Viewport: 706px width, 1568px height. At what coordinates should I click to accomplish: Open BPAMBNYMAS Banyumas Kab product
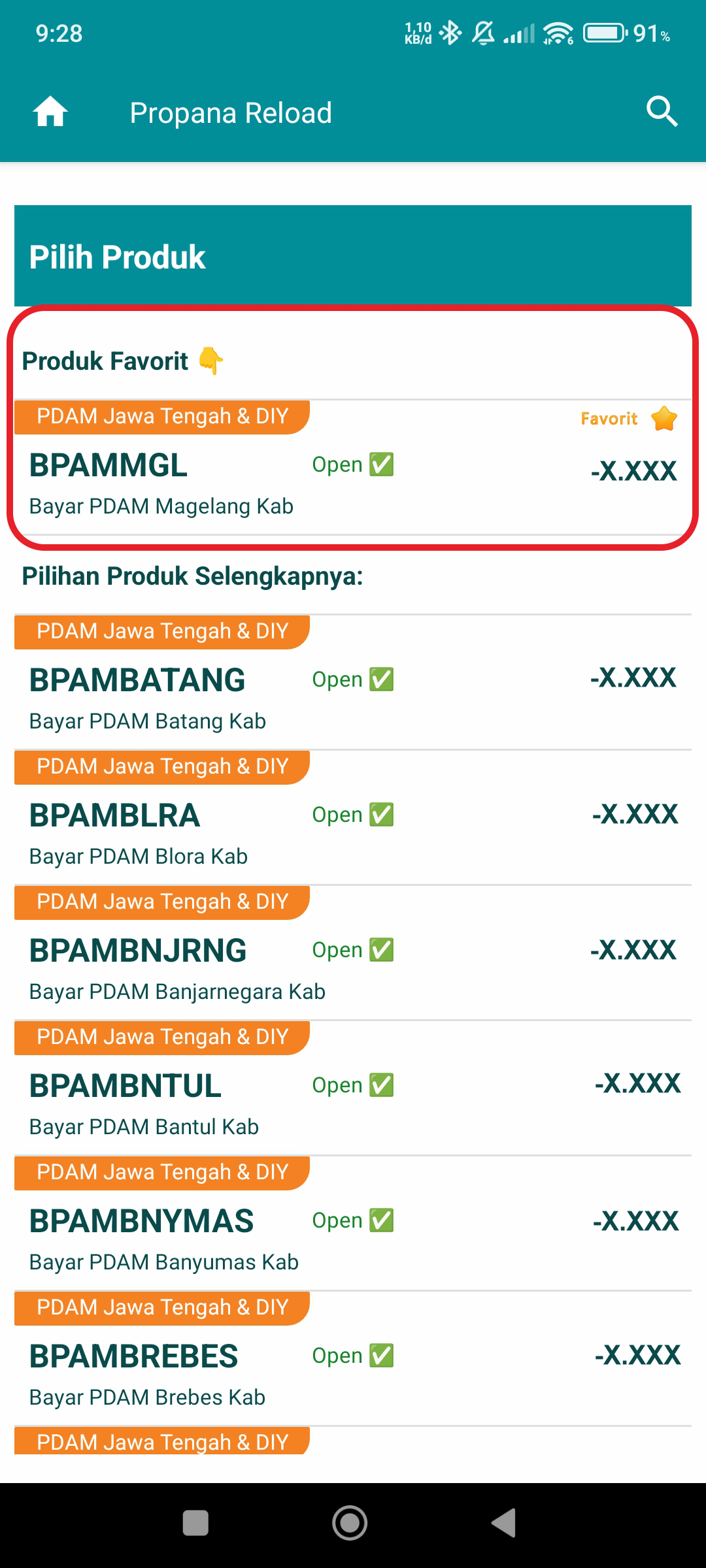[353, 1223]
